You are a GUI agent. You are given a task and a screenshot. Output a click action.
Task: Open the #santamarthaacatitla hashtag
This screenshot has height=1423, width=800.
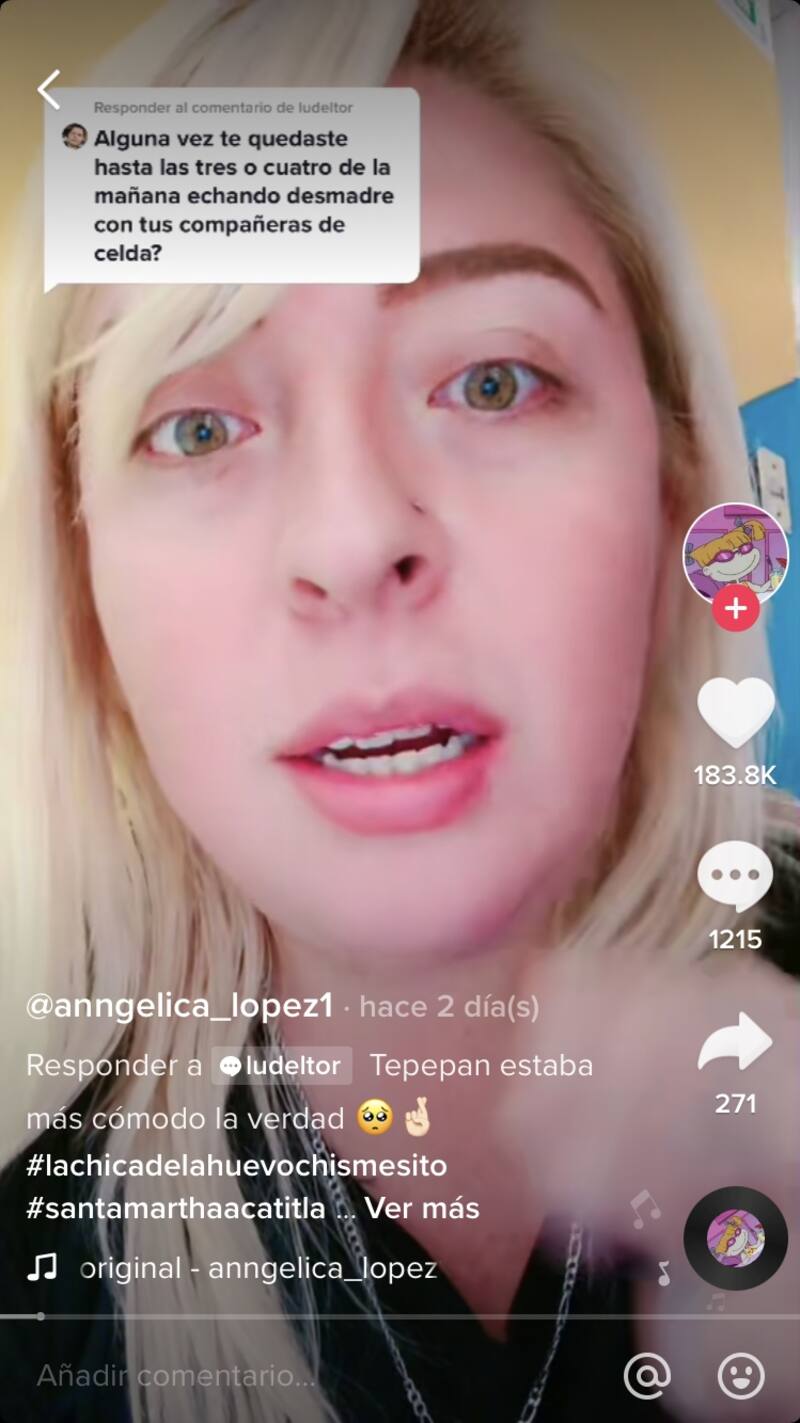coord(176,1209)
